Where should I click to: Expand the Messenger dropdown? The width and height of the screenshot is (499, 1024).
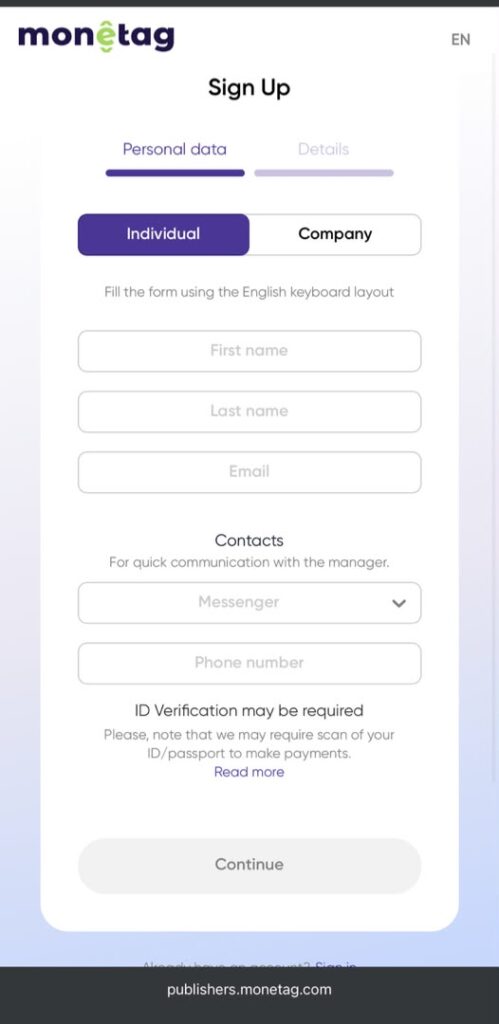[250, 603]
